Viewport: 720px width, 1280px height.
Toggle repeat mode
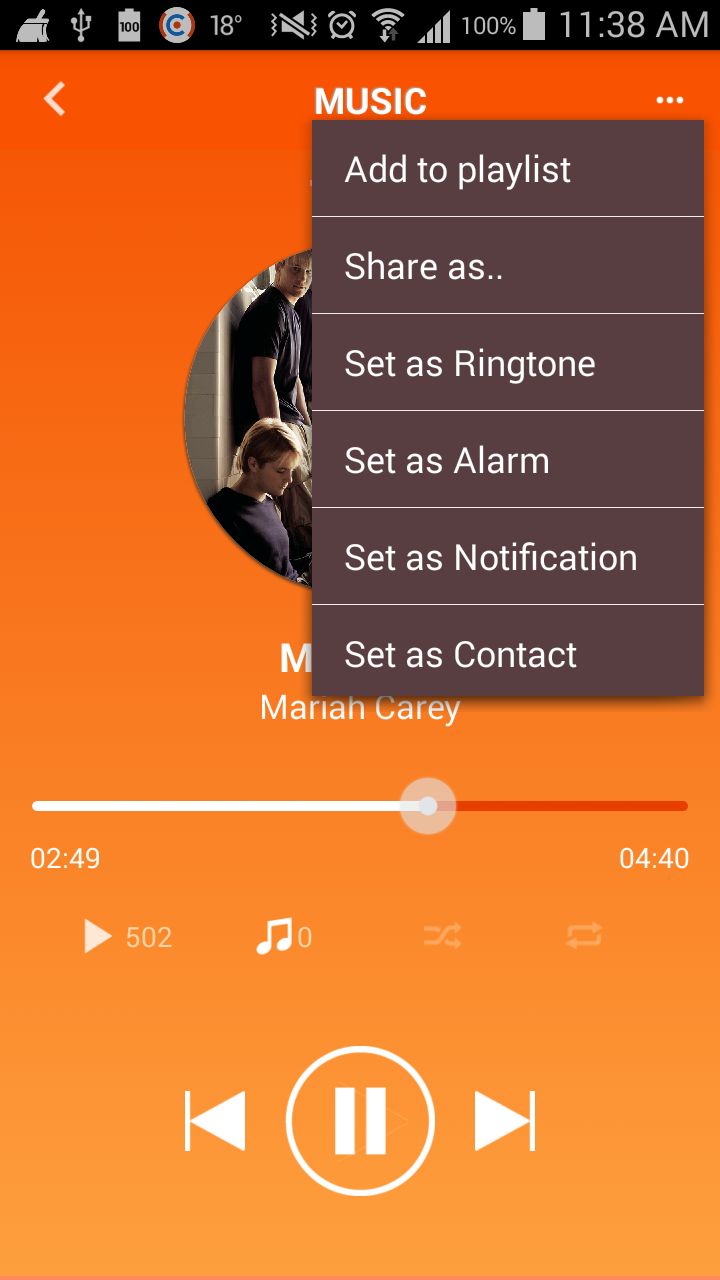click(584, 936)
